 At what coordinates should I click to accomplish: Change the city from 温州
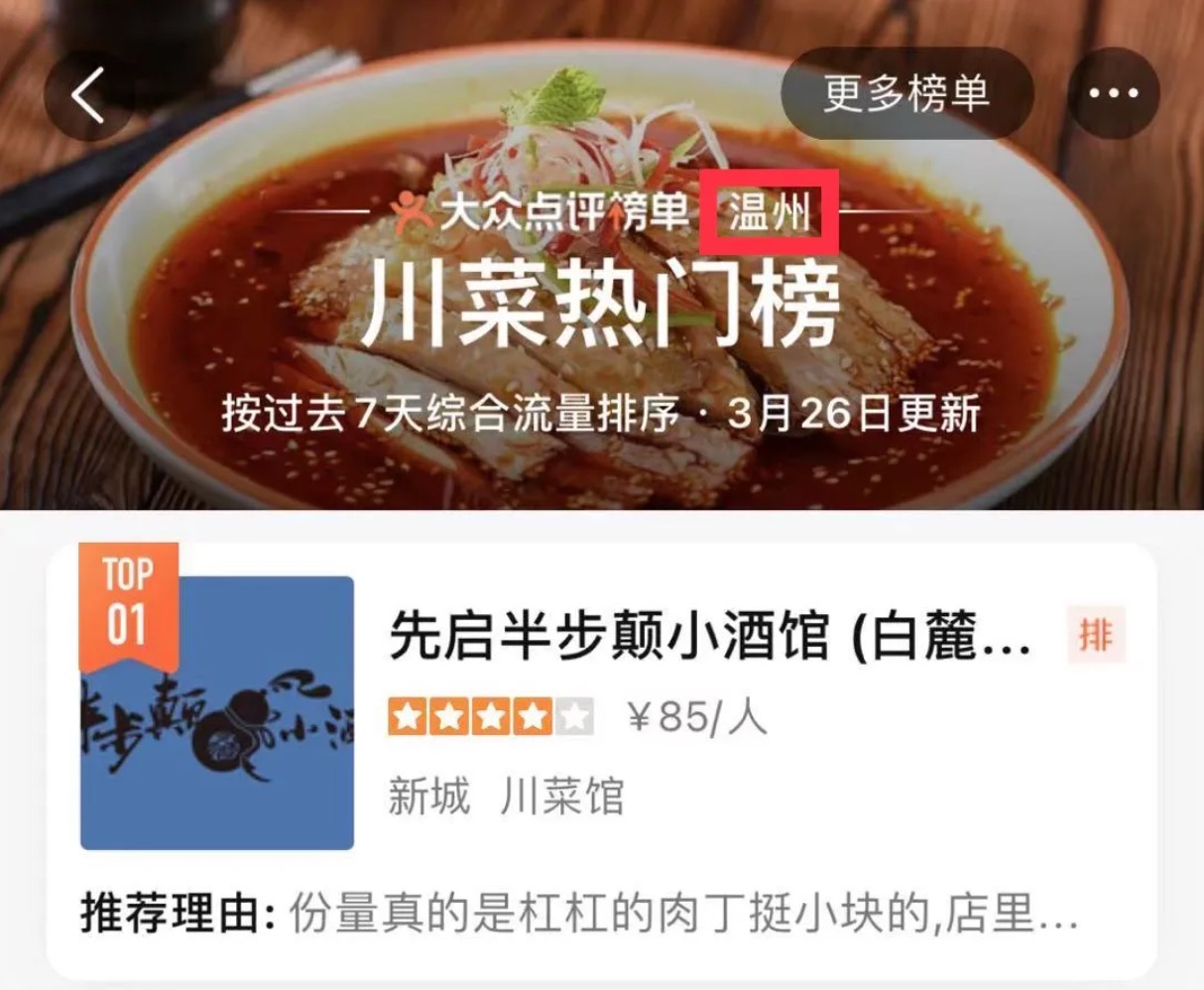[x=770, y=213]
